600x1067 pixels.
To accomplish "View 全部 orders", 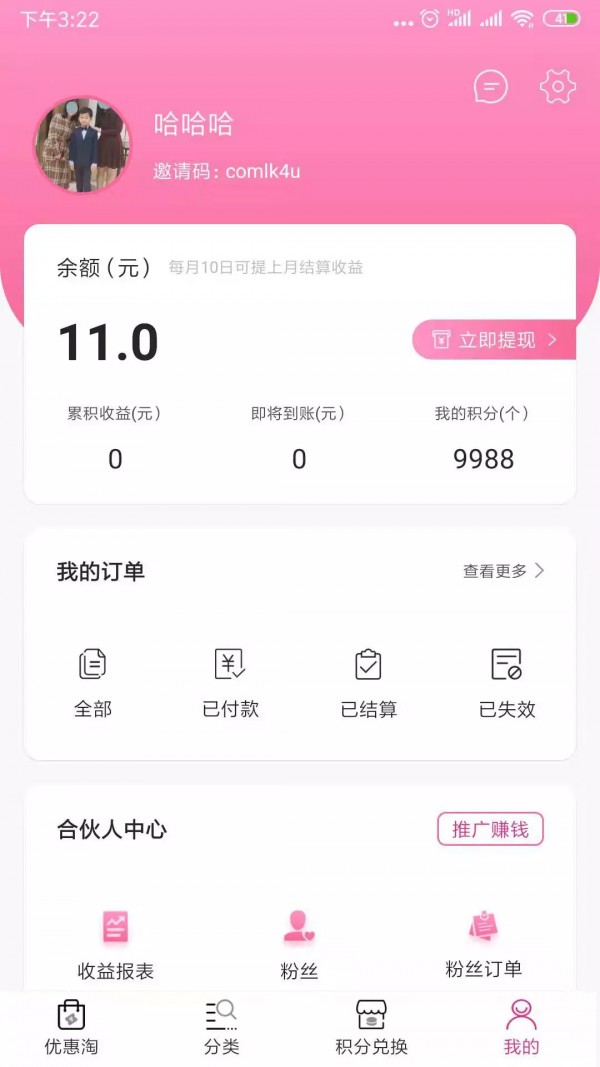I will tap(93, 683).
